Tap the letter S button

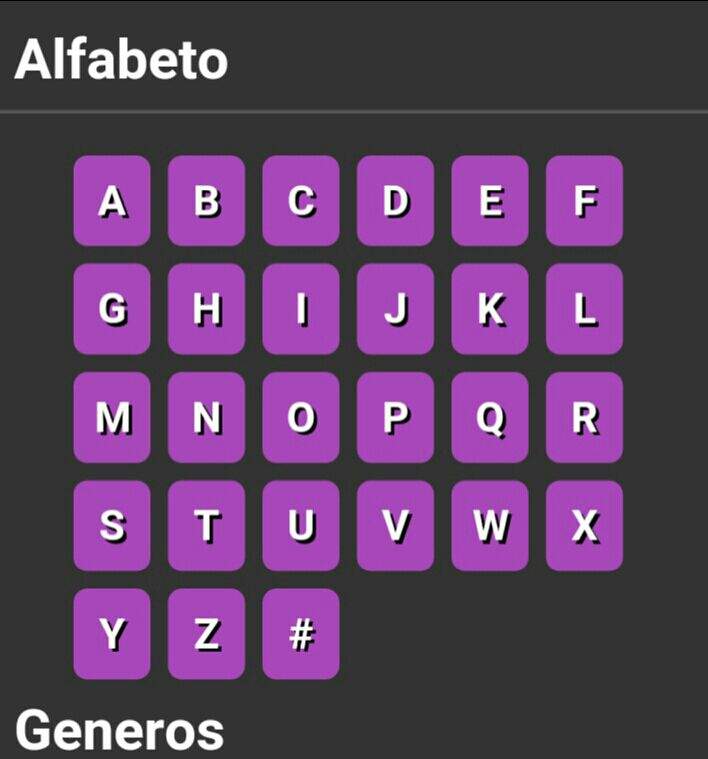[x=112, y=526]
